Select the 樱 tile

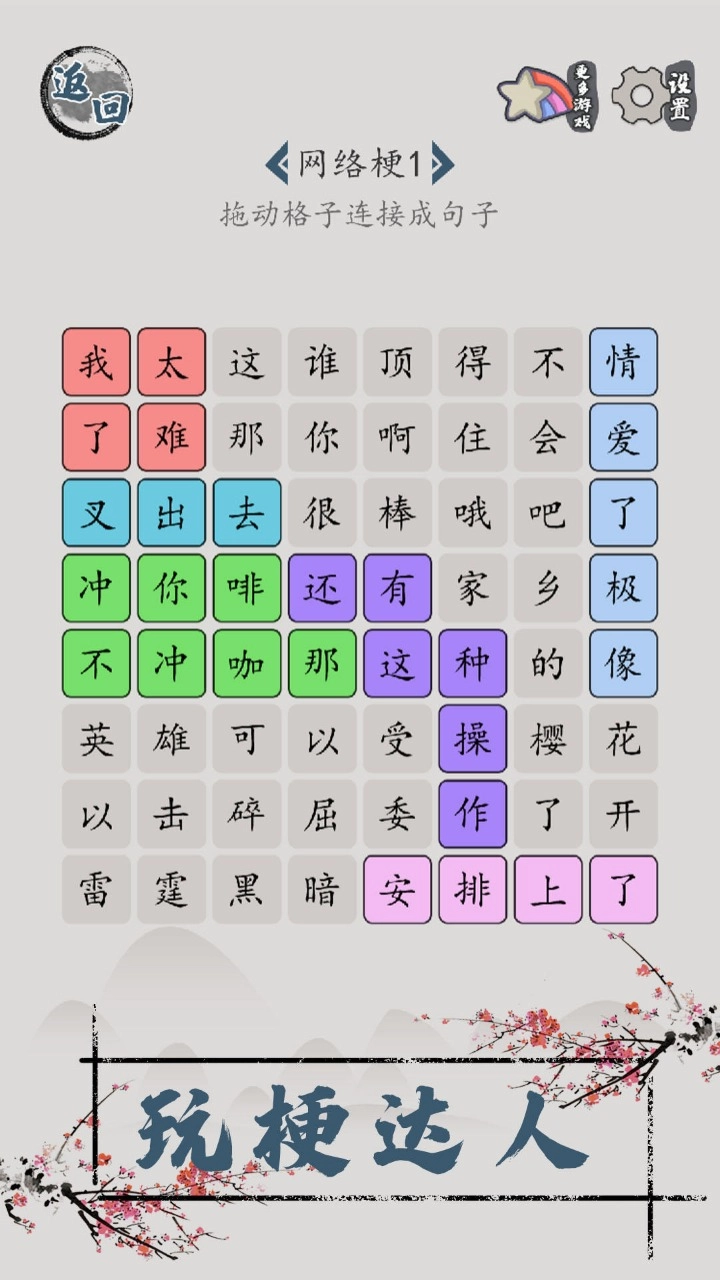click(547, 739)
